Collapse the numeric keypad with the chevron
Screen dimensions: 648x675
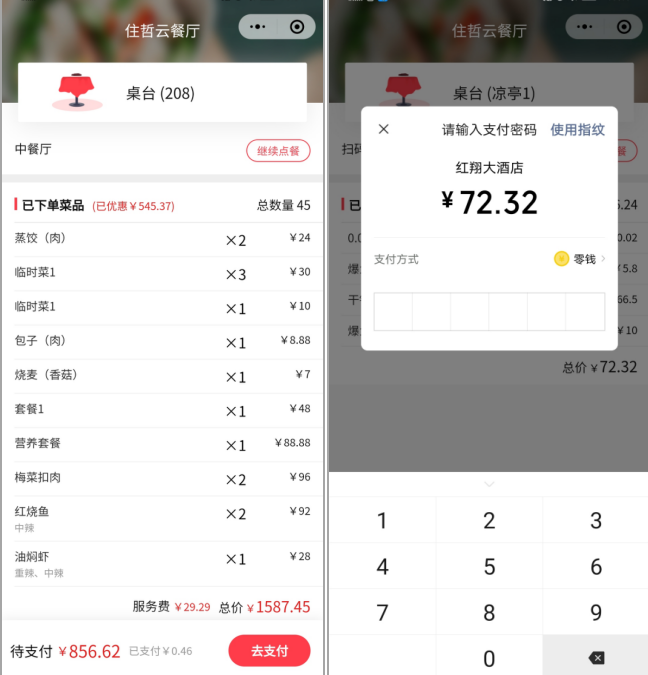489,484
